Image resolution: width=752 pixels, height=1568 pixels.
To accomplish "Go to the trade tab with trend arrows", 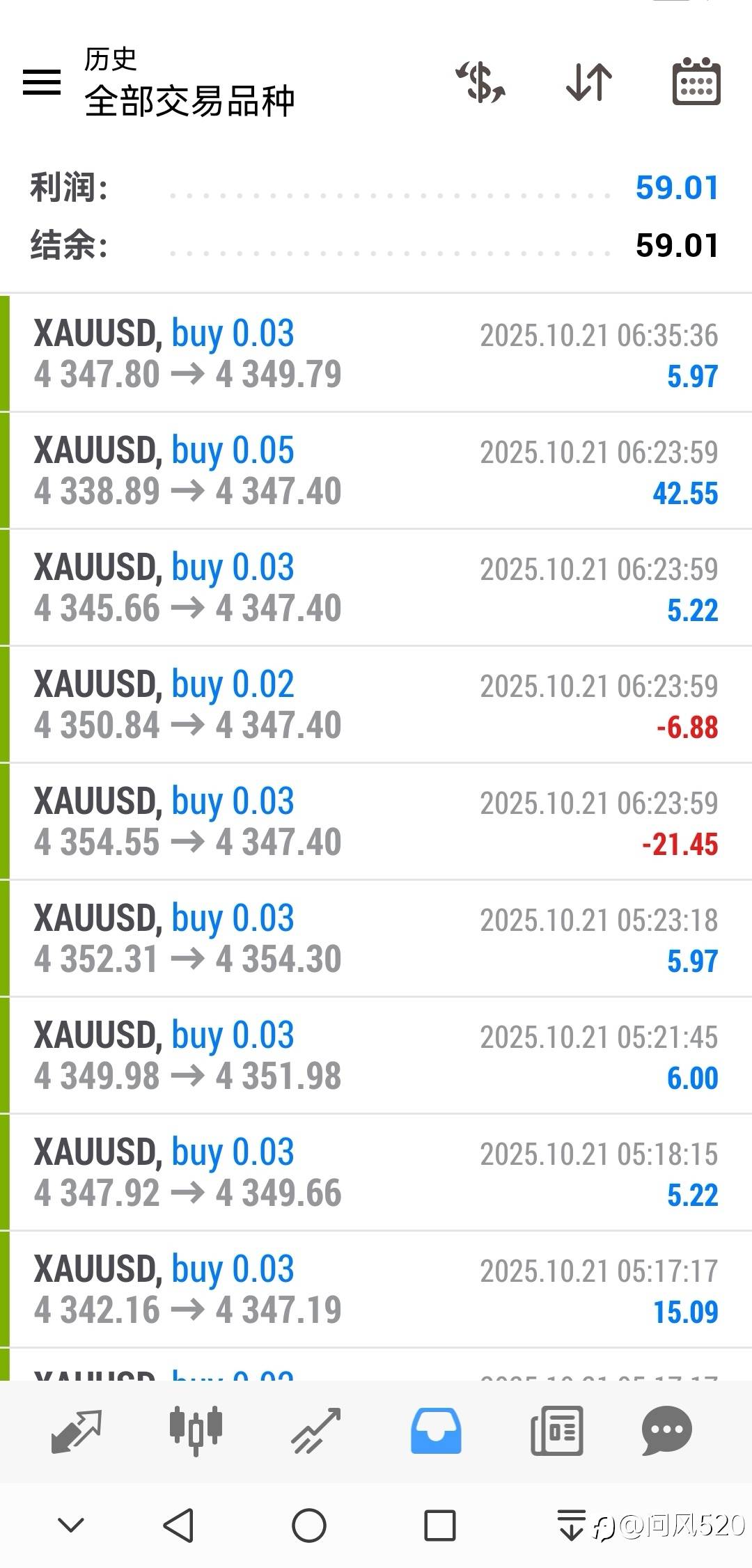I will tap(316, 1431).
